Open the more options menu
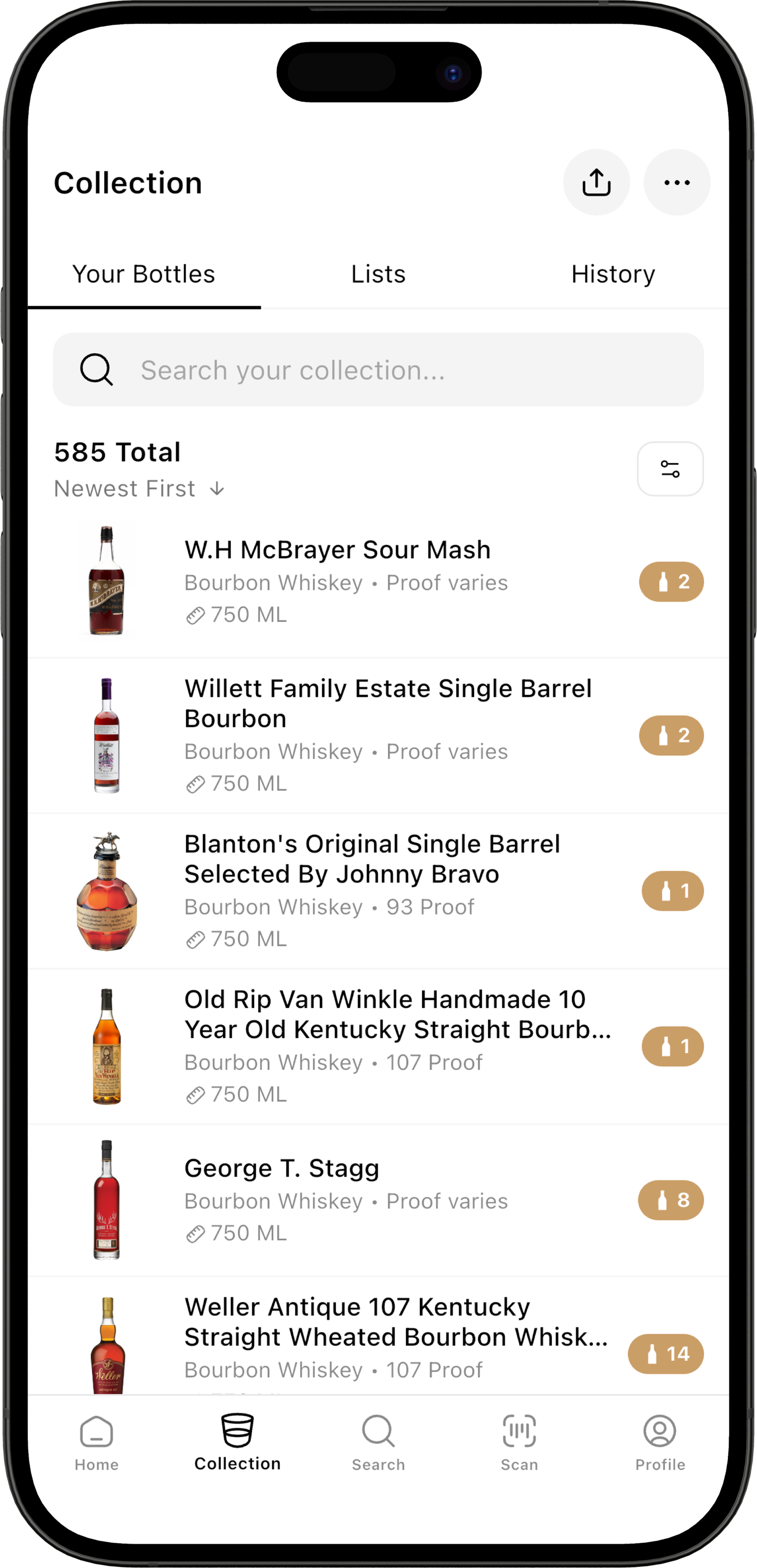The width and height of the screenshot is (757, 1568). click(x=677, y=182)
